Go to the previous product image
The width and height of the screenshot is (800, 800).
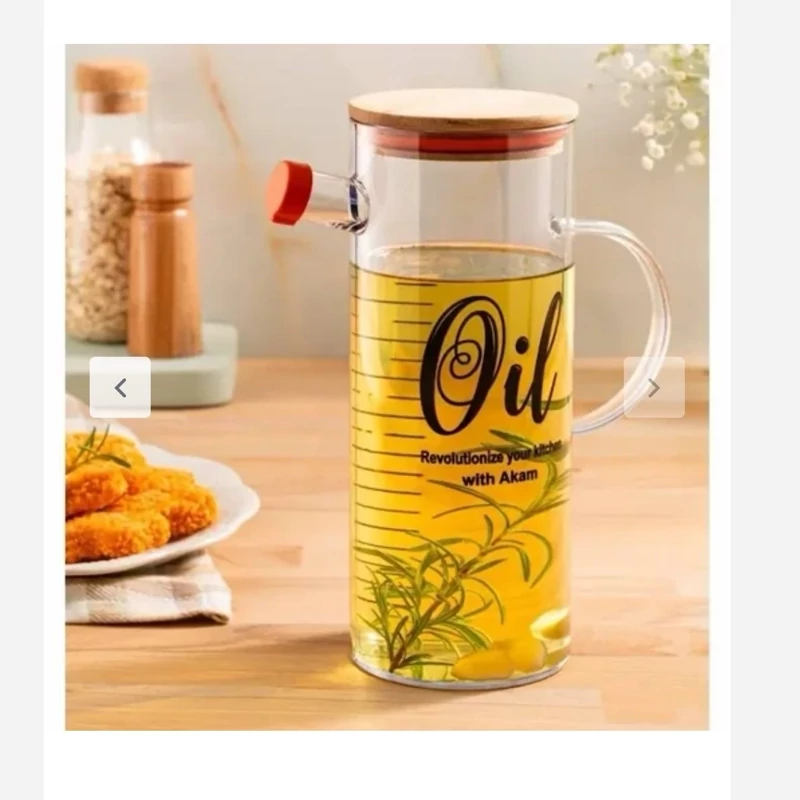click(120, 387)
